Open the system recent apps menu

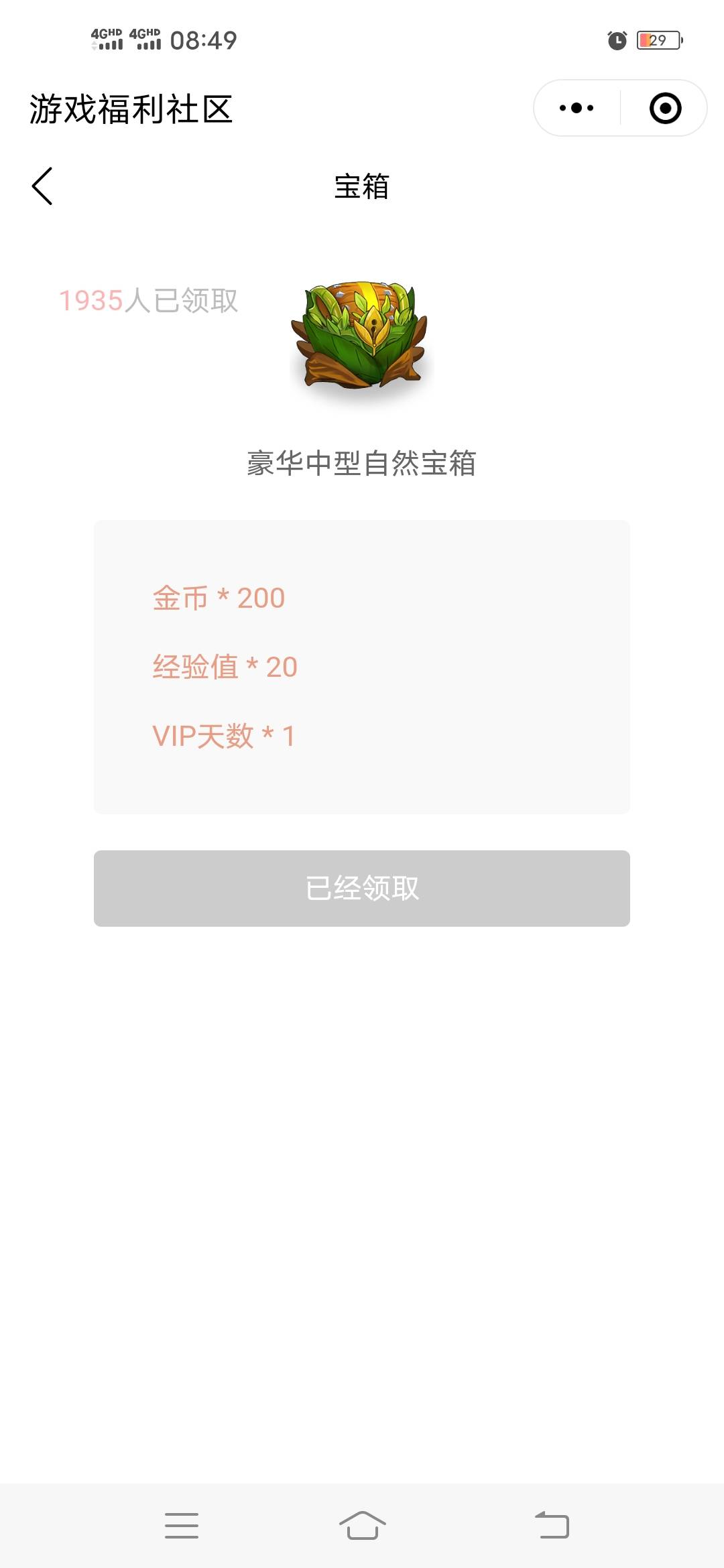click(182, 1525)
